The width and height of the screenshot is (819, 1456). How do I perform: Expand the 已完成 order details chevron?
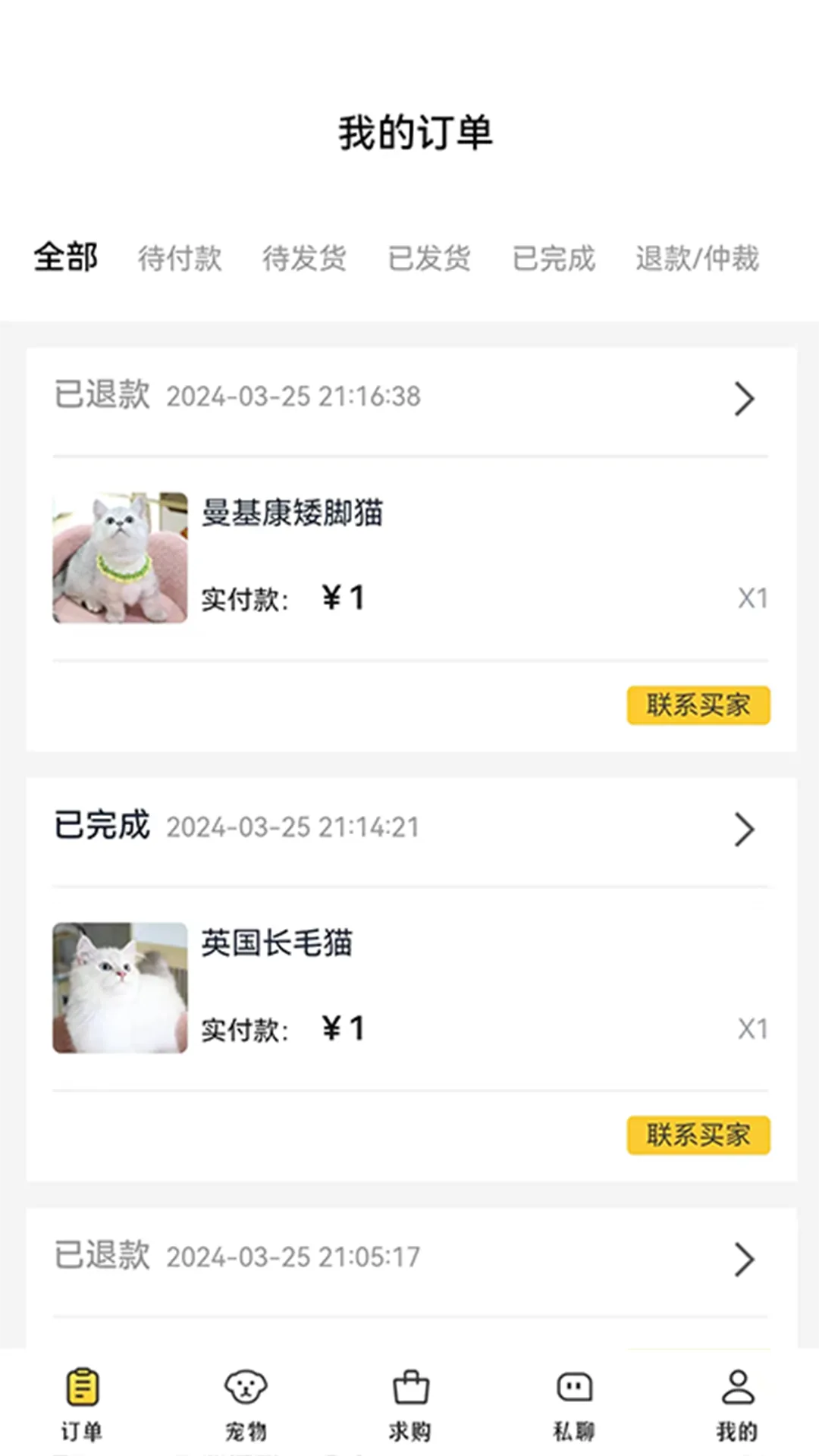point(744,830)
